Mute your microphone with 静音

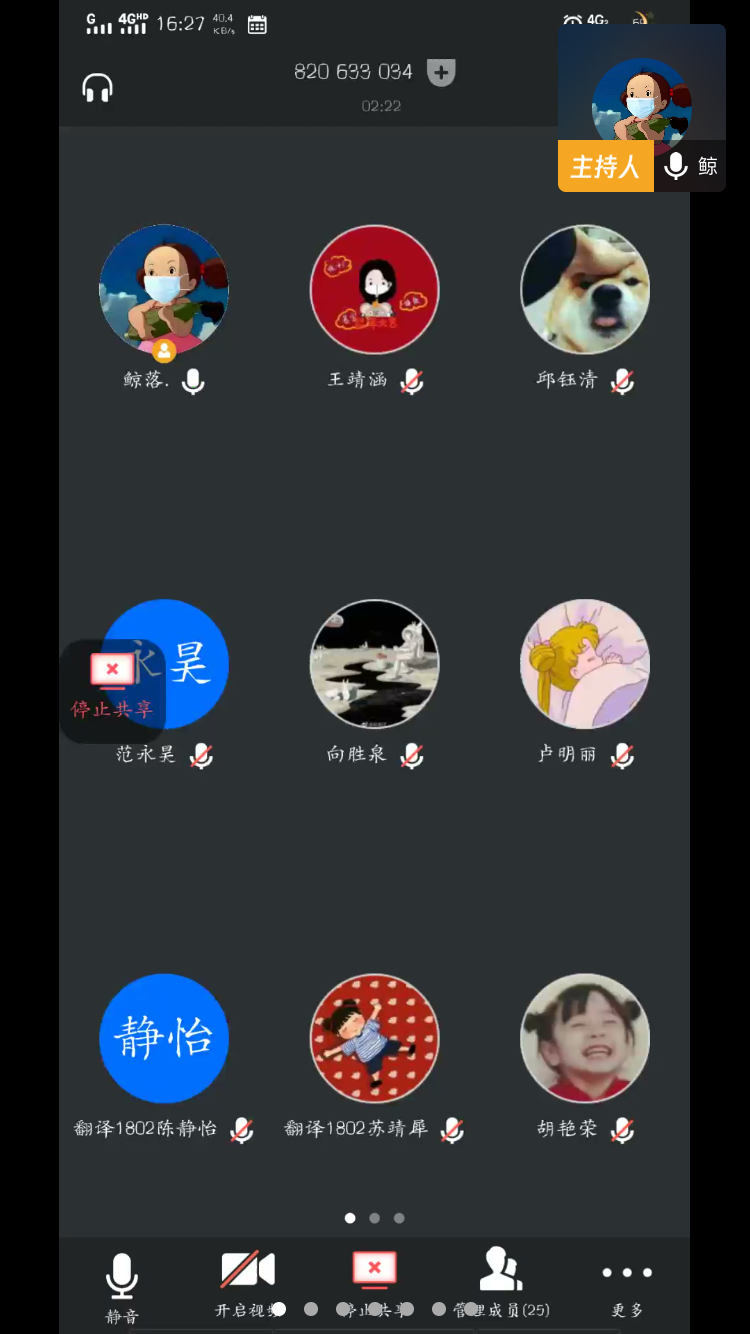point(122,1286)
